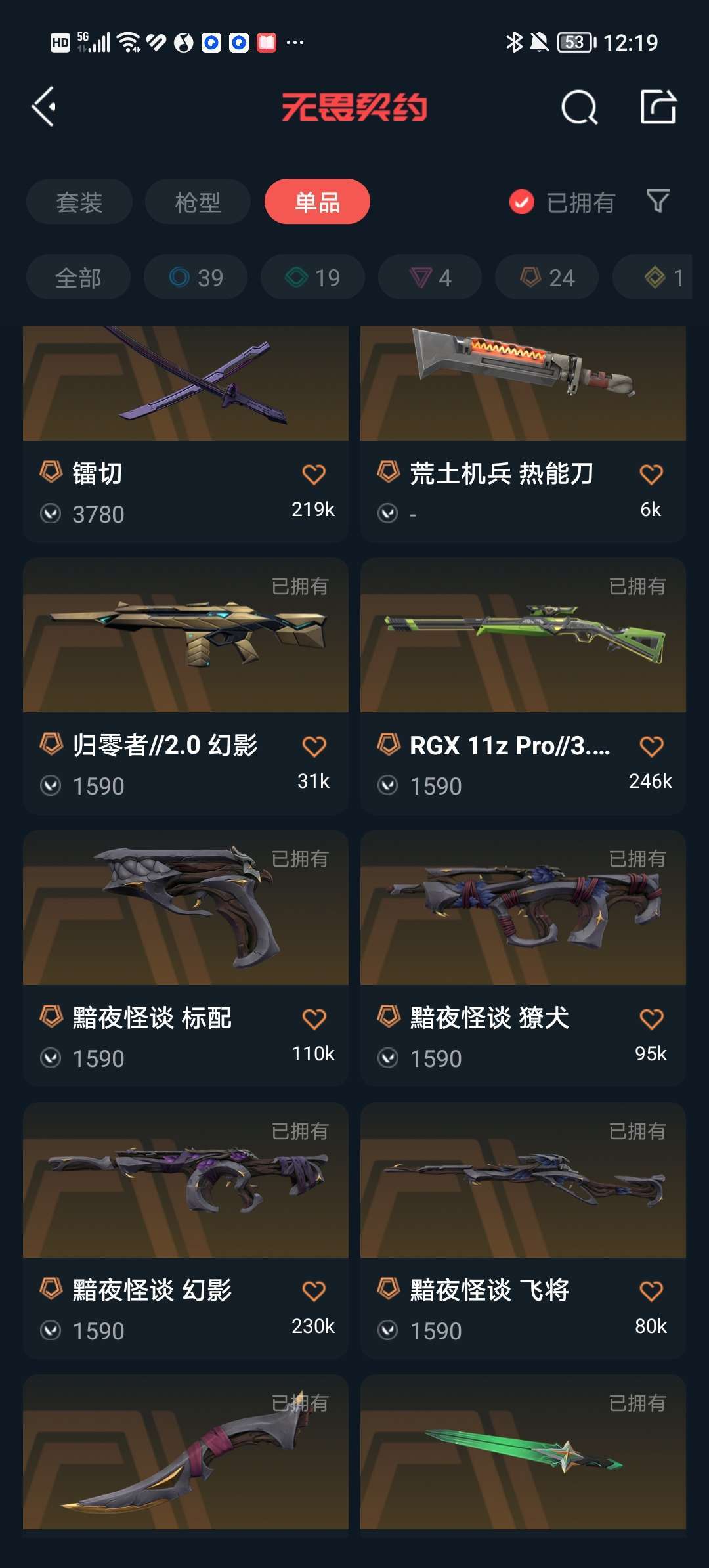709x1568 pixels.
Task: Filter by the orange tier chip showing 24
Action: pyautogui.click(x=547, y=277)
